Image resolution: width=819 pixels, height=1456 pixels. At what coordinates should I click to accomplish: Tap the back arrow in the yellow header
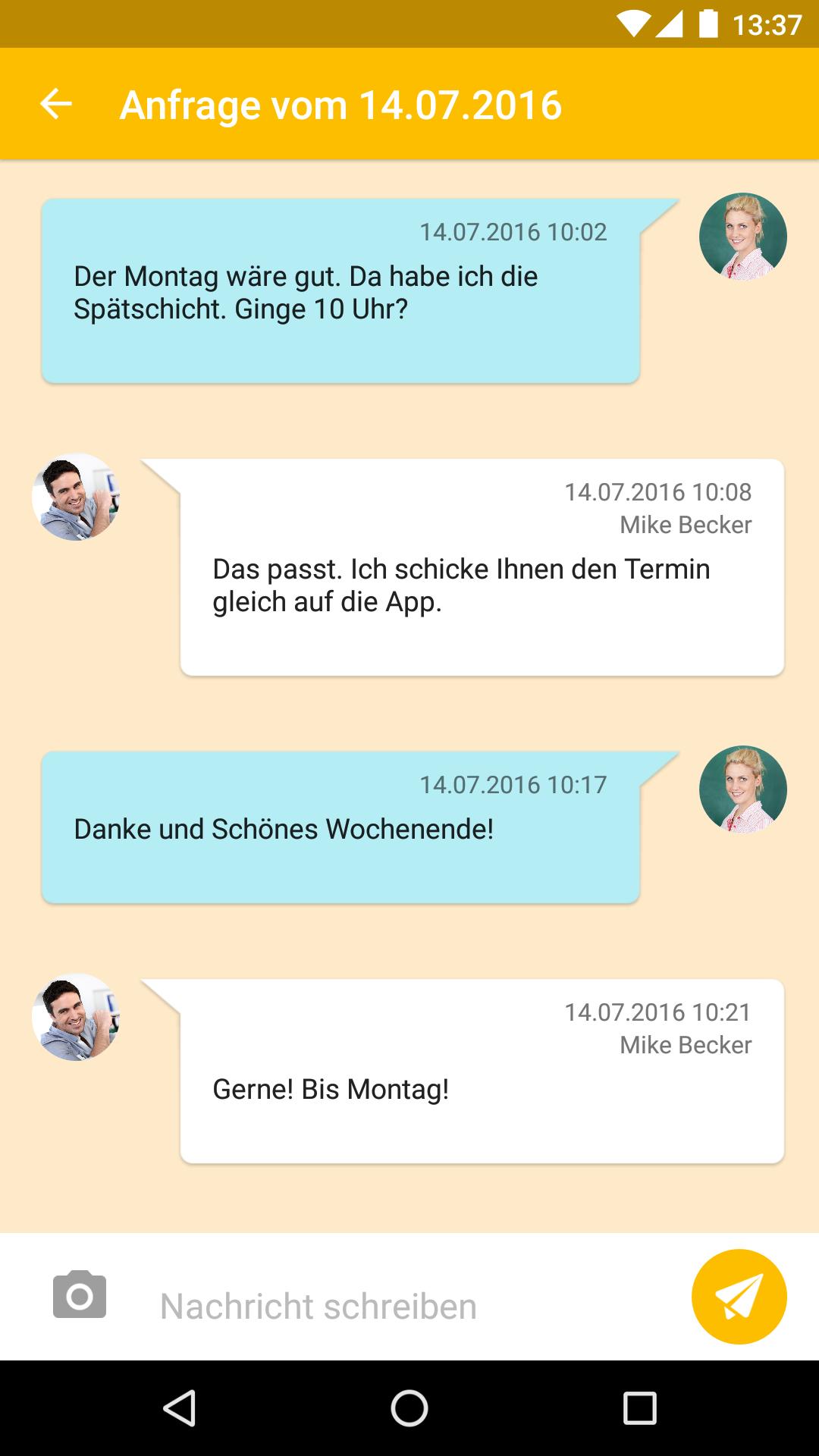(x=55, y=103)
